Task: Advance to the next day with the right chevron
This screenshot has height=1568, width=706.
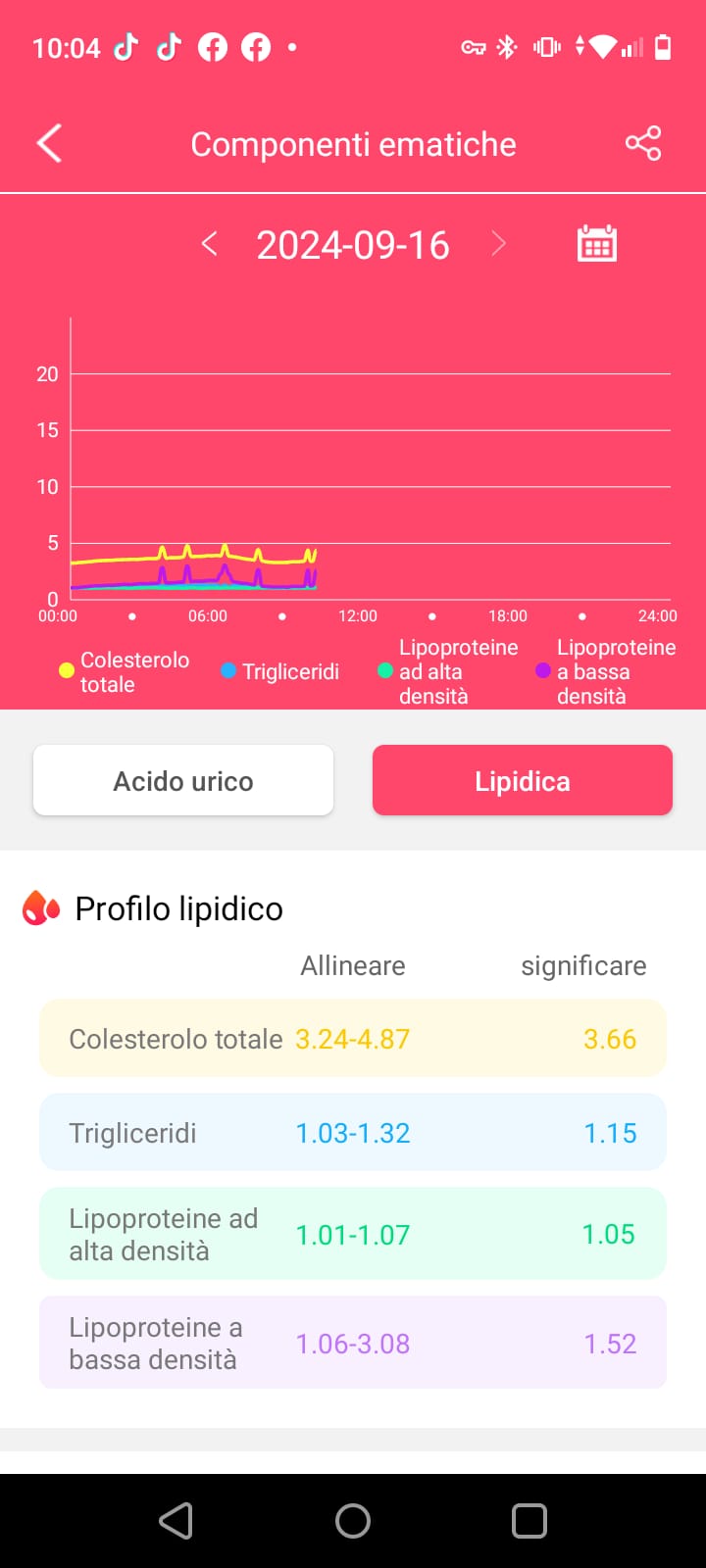Action: 499,244
